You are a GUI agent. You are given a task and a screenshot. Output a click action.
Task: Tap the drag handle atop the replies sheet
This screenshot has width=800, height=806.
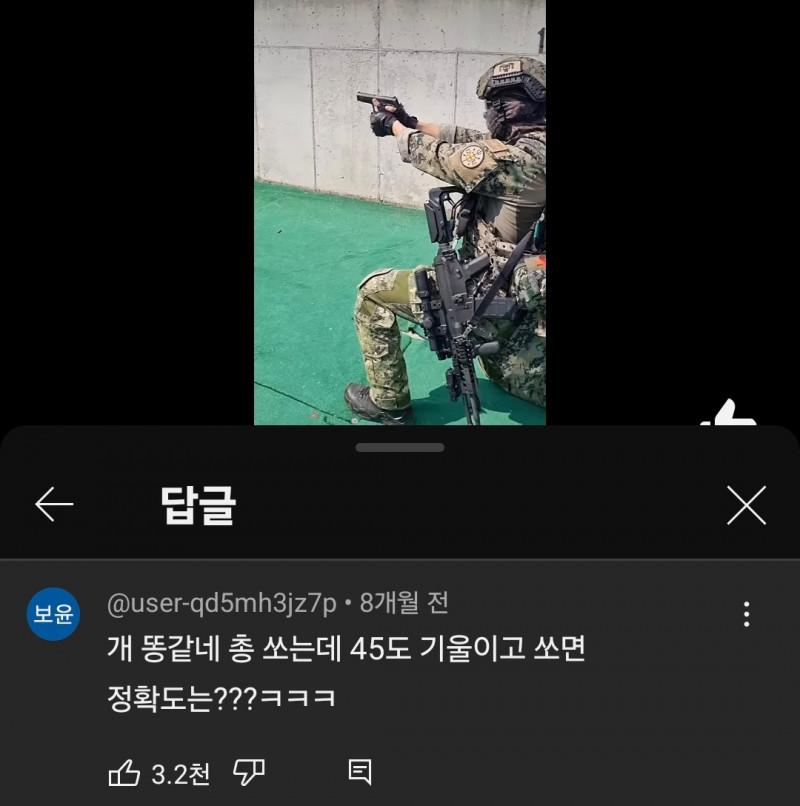point(399,447)
